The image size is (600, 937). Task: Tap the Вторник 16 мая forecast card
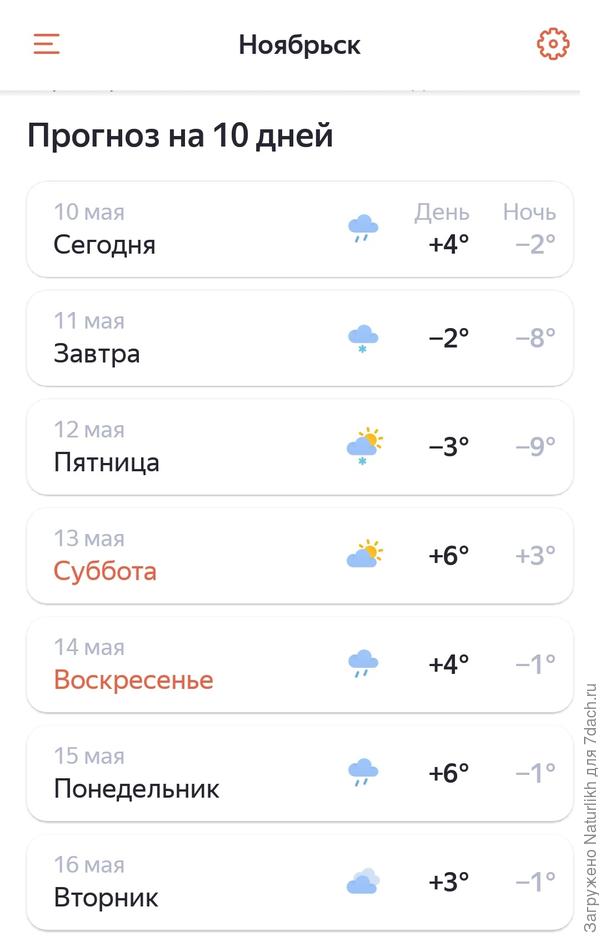pos(300,882)
